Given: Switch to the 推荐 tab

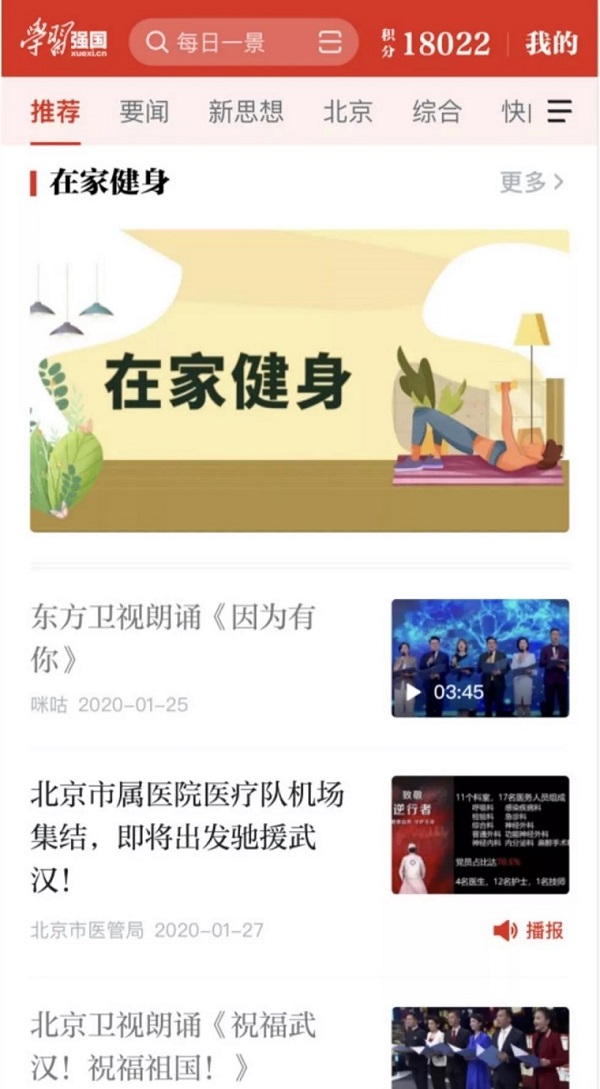Looking at the screenshot, I should tap(55, 111).
